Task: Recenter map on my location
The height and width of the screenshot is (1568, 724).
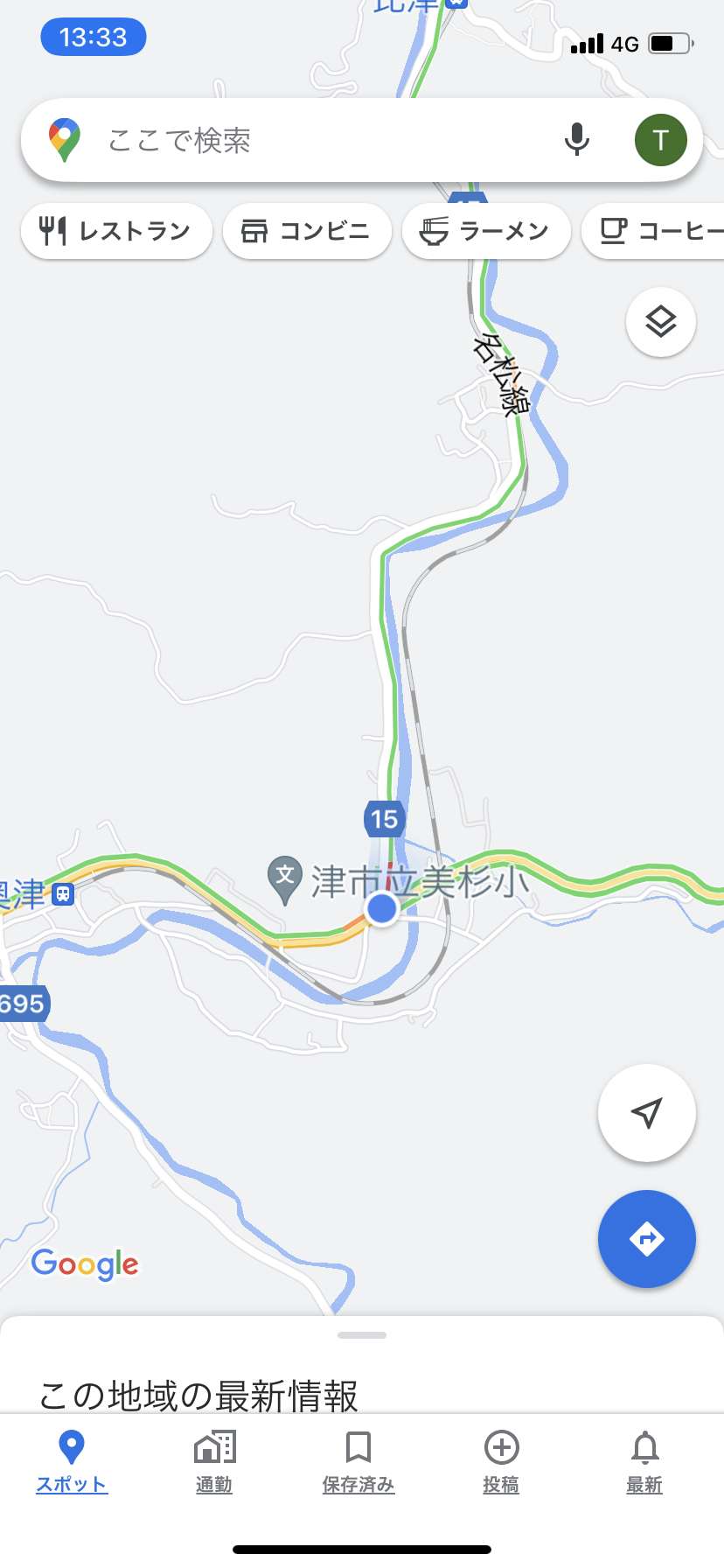Action: click(x=647, y=1113)
